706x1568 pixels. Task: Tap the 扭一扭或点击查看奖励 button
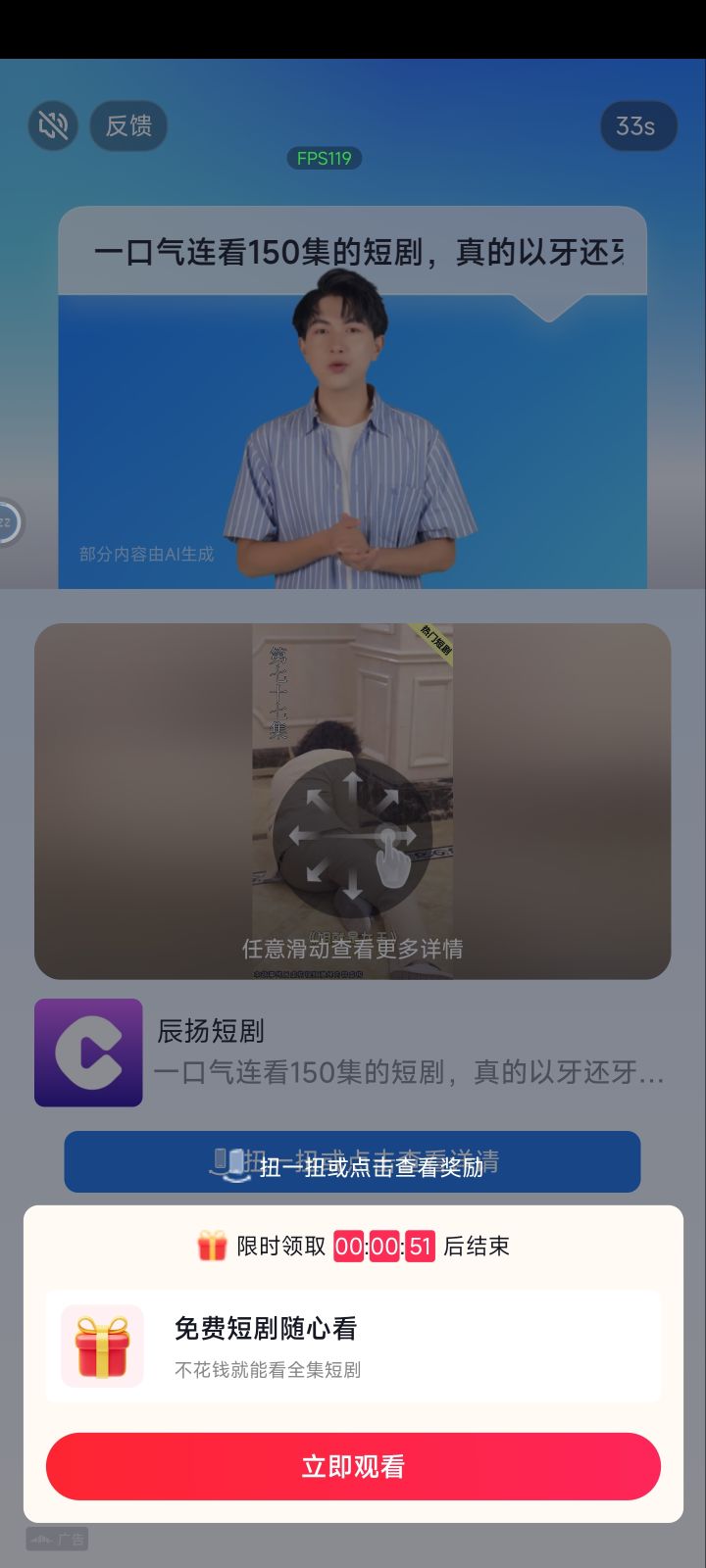[x=352, y=1163]
